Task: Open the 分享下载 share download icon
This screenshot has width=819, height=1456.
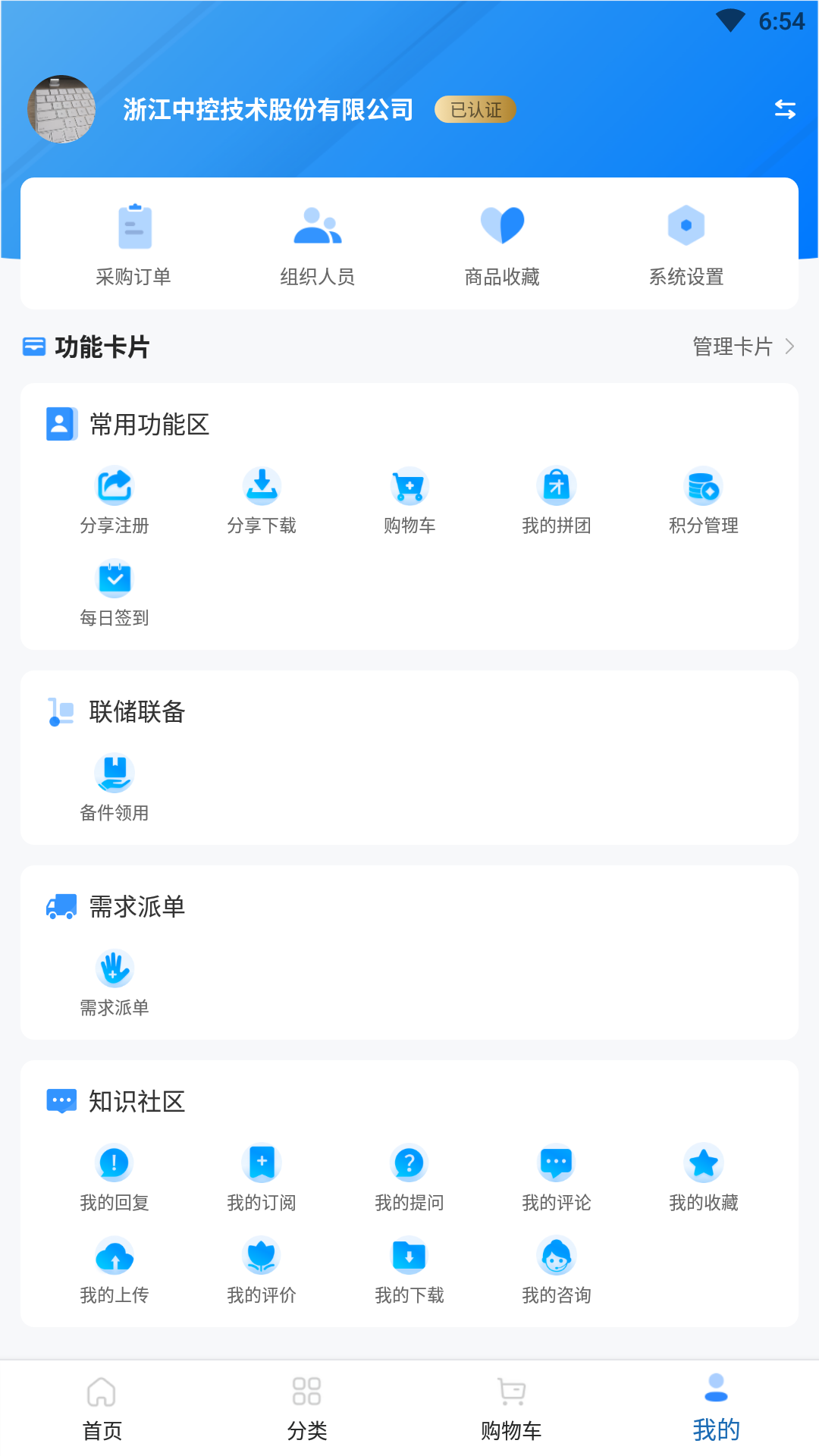Action: (262, 486)
